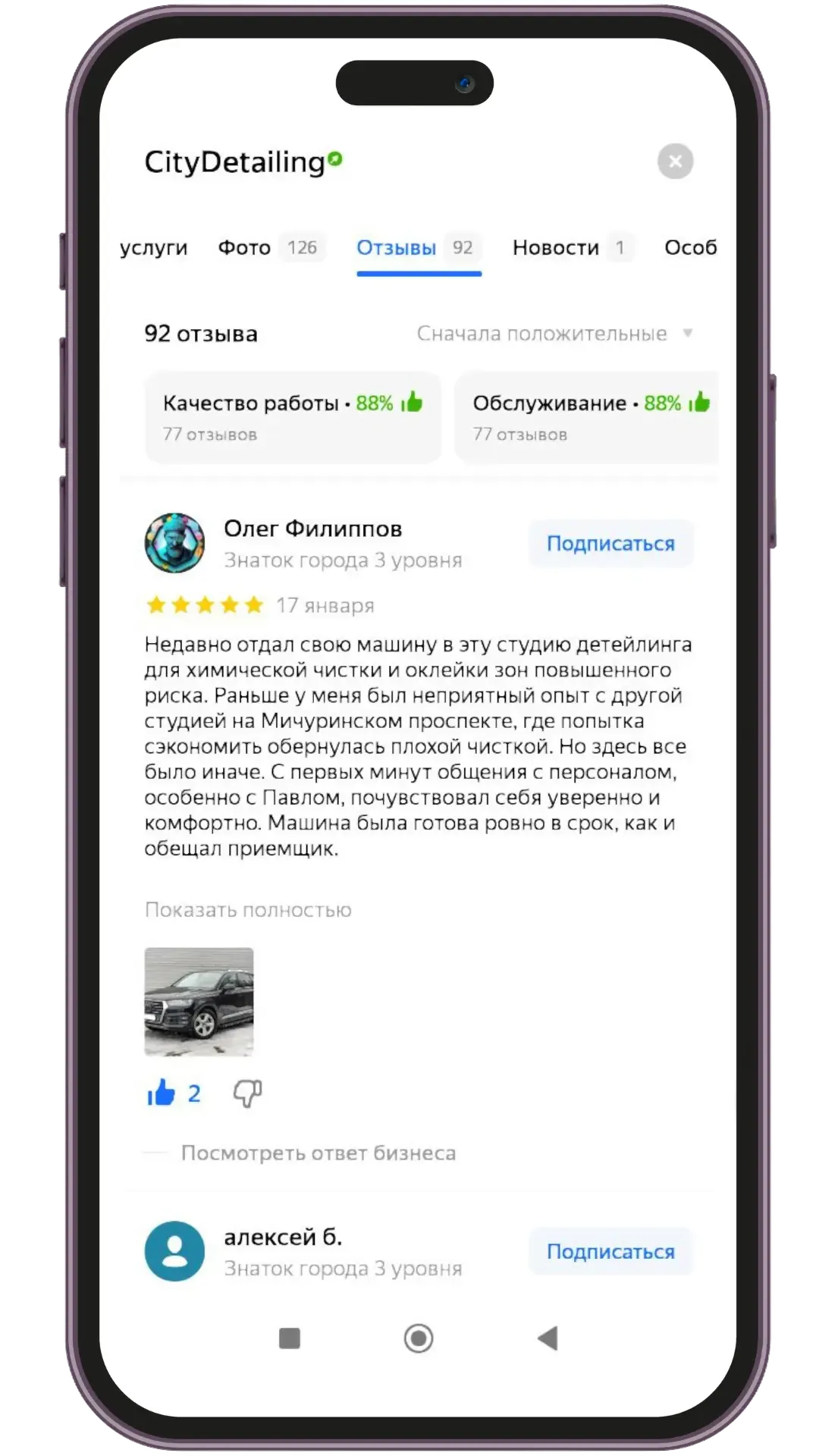This screenshot has width=819, height=1456.
Task: Open Олег Филиппов's profile avatar
Action: click(x=174, y=543)
